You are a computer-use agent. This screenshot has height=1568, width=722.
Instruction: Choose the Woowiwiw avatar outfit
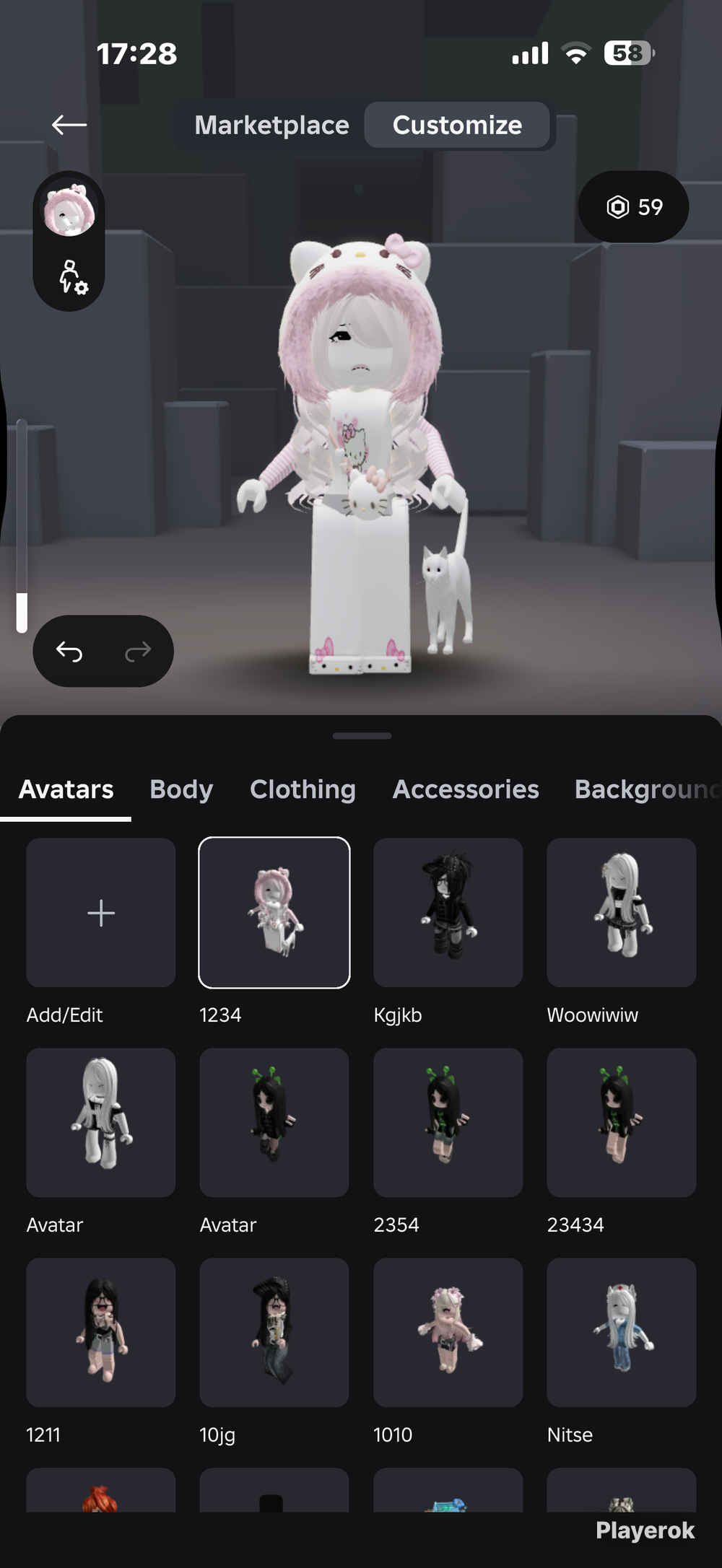[x=621, y=913]
